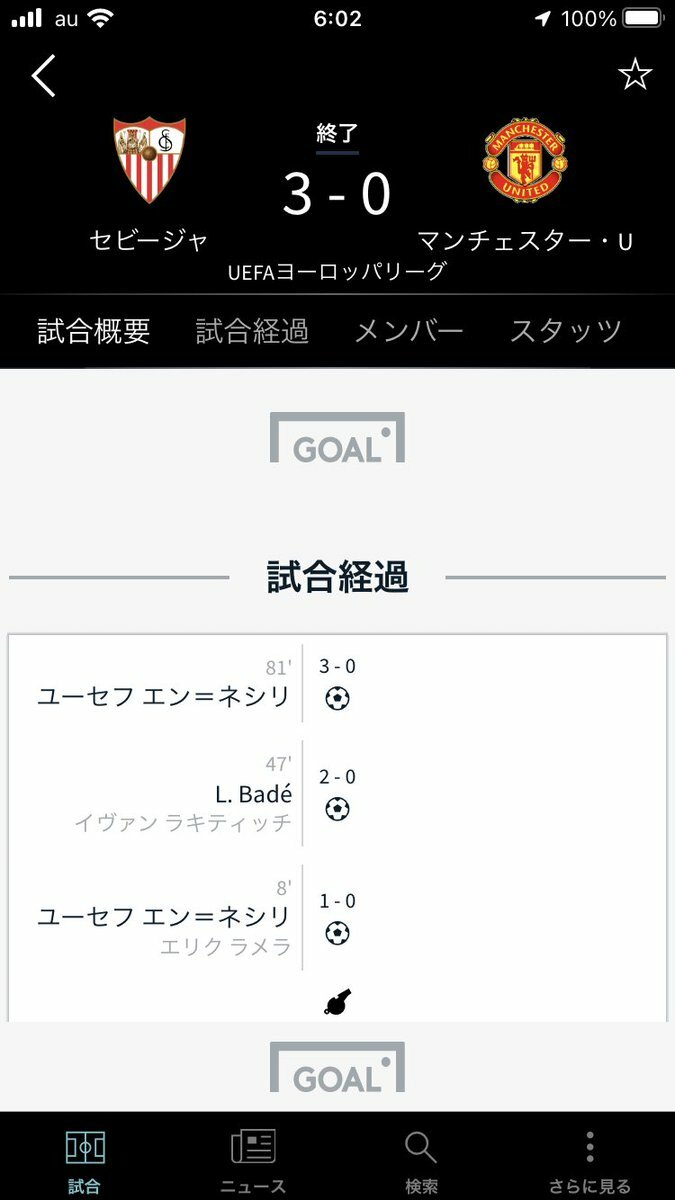
Task: Tap さらに見る in the bottom bar
Action: click(x=590, y=1160)
